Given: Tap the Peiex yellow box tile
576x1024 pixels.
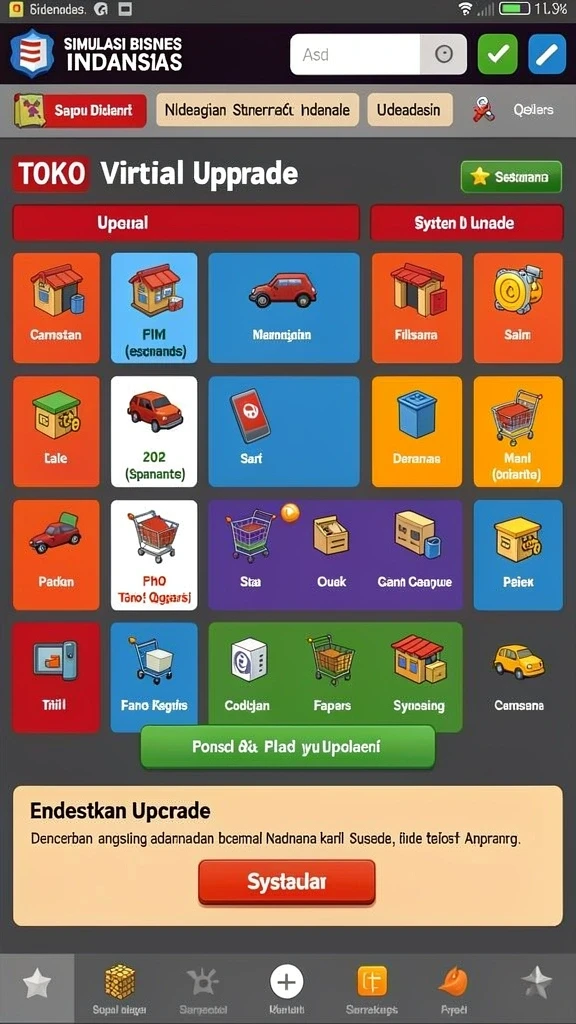Looking at the screenshot, I should pos(518,554).
